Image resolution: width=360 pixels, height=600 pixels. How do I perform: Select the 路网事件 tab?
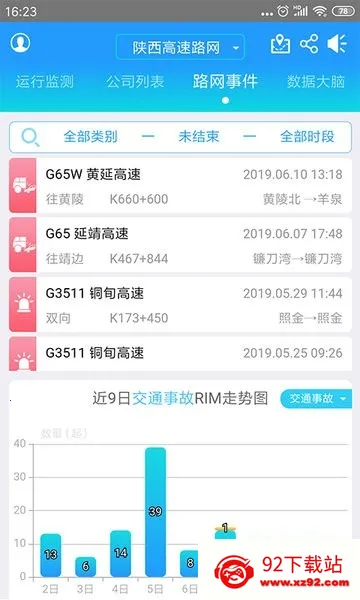pyautogui.click(x=225, y=82)
